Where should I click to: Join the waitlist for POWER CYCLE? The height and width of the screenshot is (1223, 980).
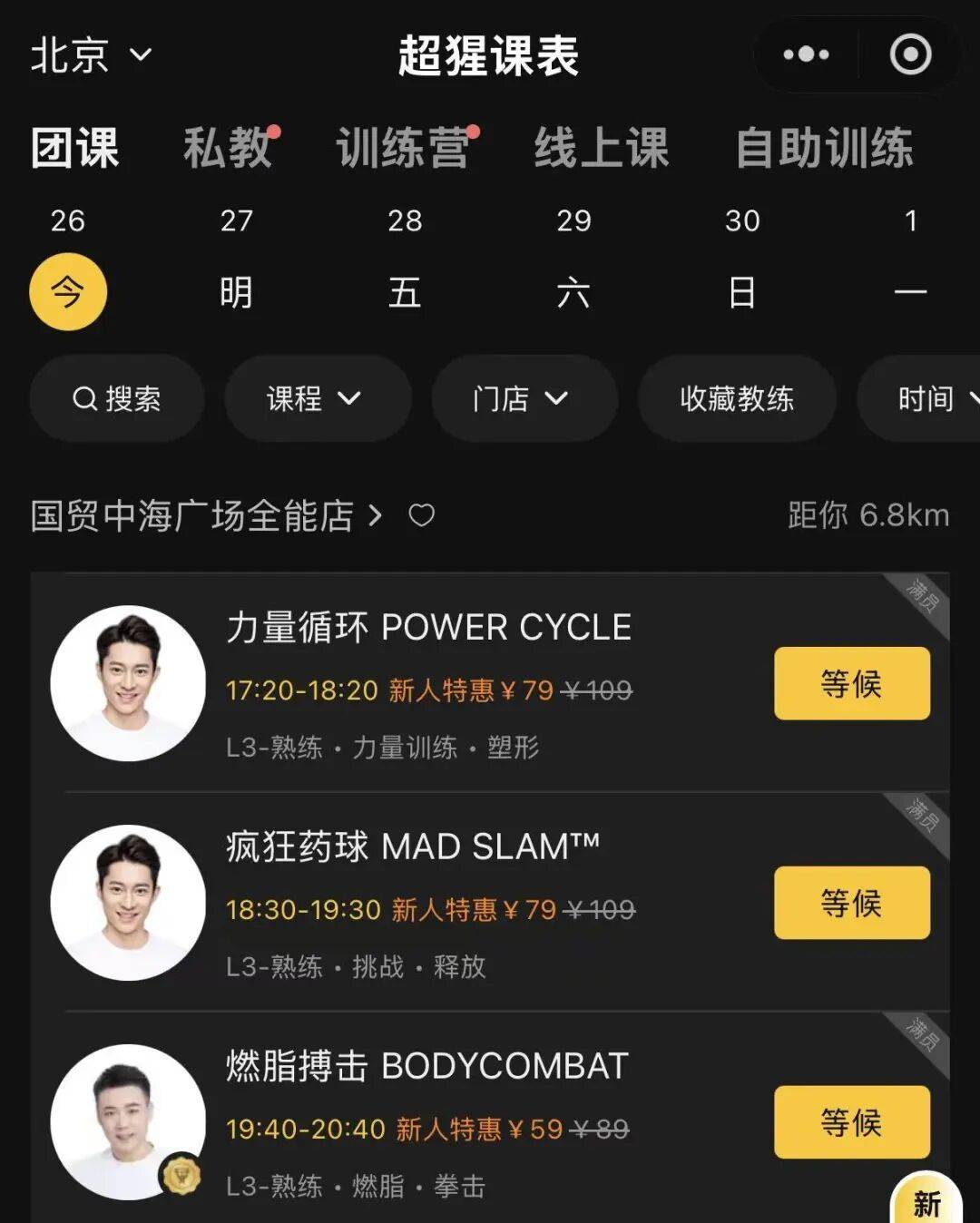click(851, 685)
